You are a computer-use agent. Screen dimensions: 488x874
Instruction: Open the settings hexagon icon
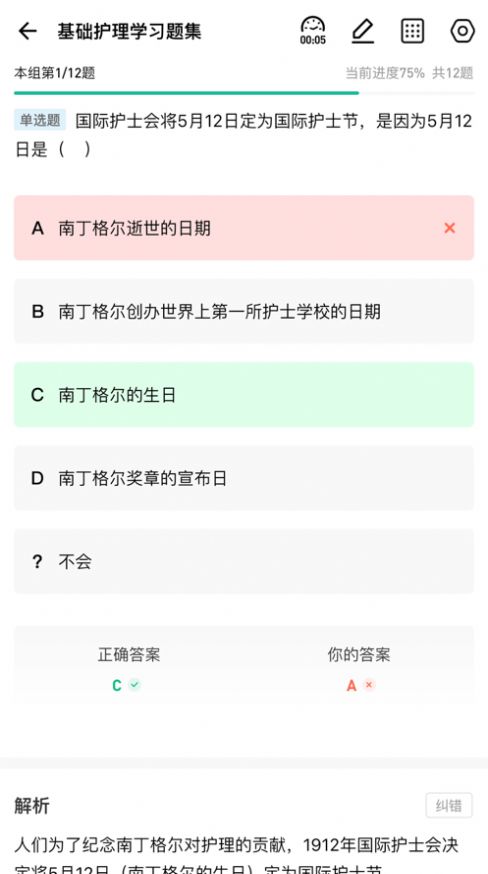click(462, 31)
